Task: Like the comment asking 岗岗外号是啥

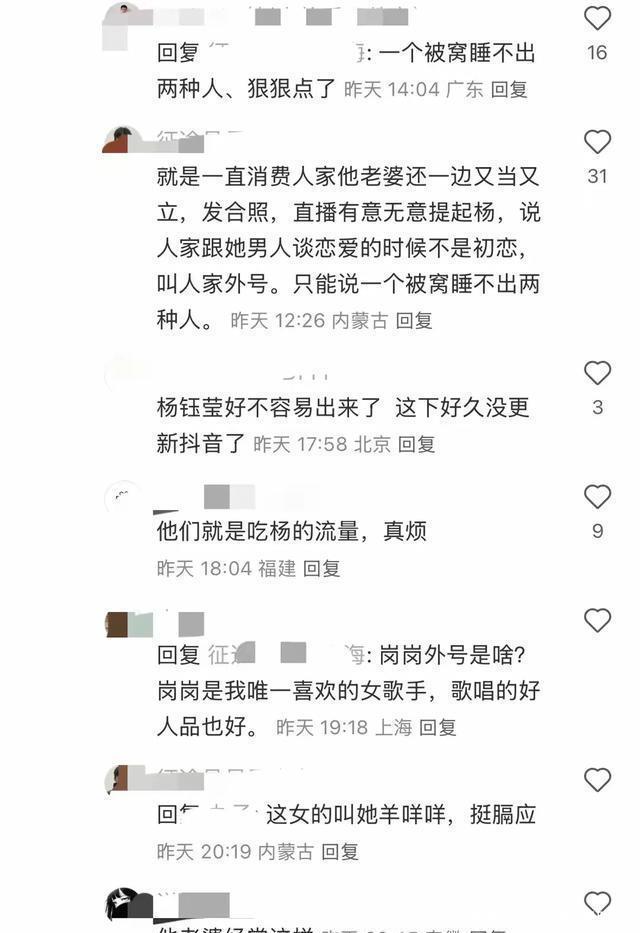Action: coord(597,621)
